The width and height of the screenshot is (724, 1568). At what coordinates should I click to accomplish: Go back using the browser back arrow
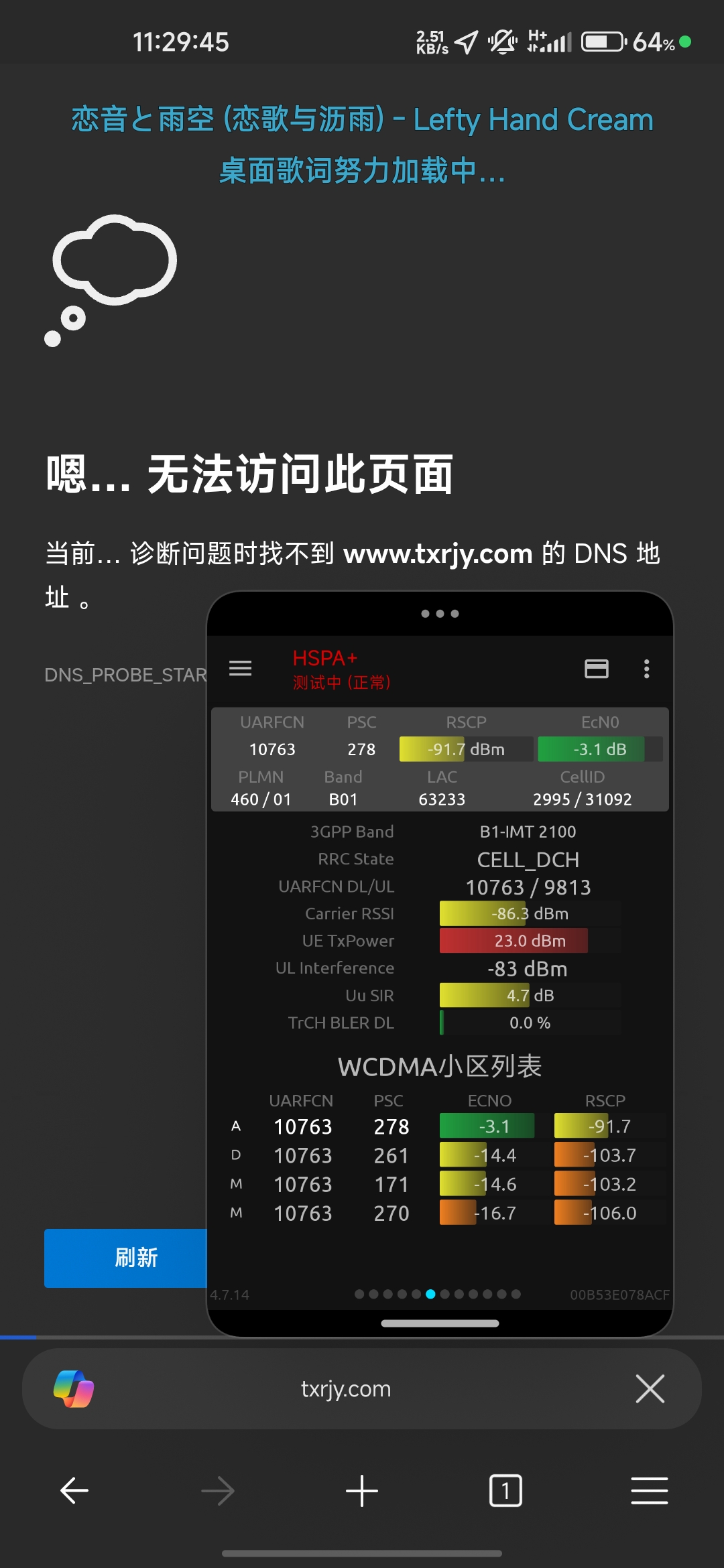point(74,1491)
